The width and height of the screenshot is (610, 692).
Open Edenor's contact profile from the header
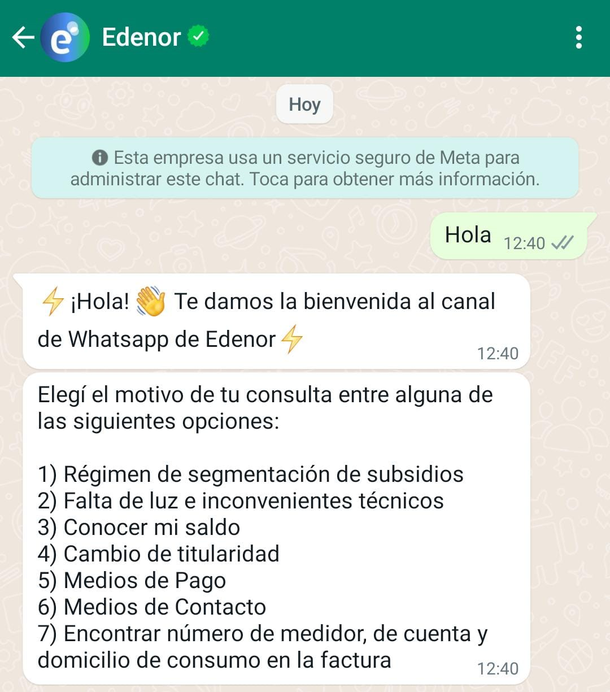click(141, 38)
